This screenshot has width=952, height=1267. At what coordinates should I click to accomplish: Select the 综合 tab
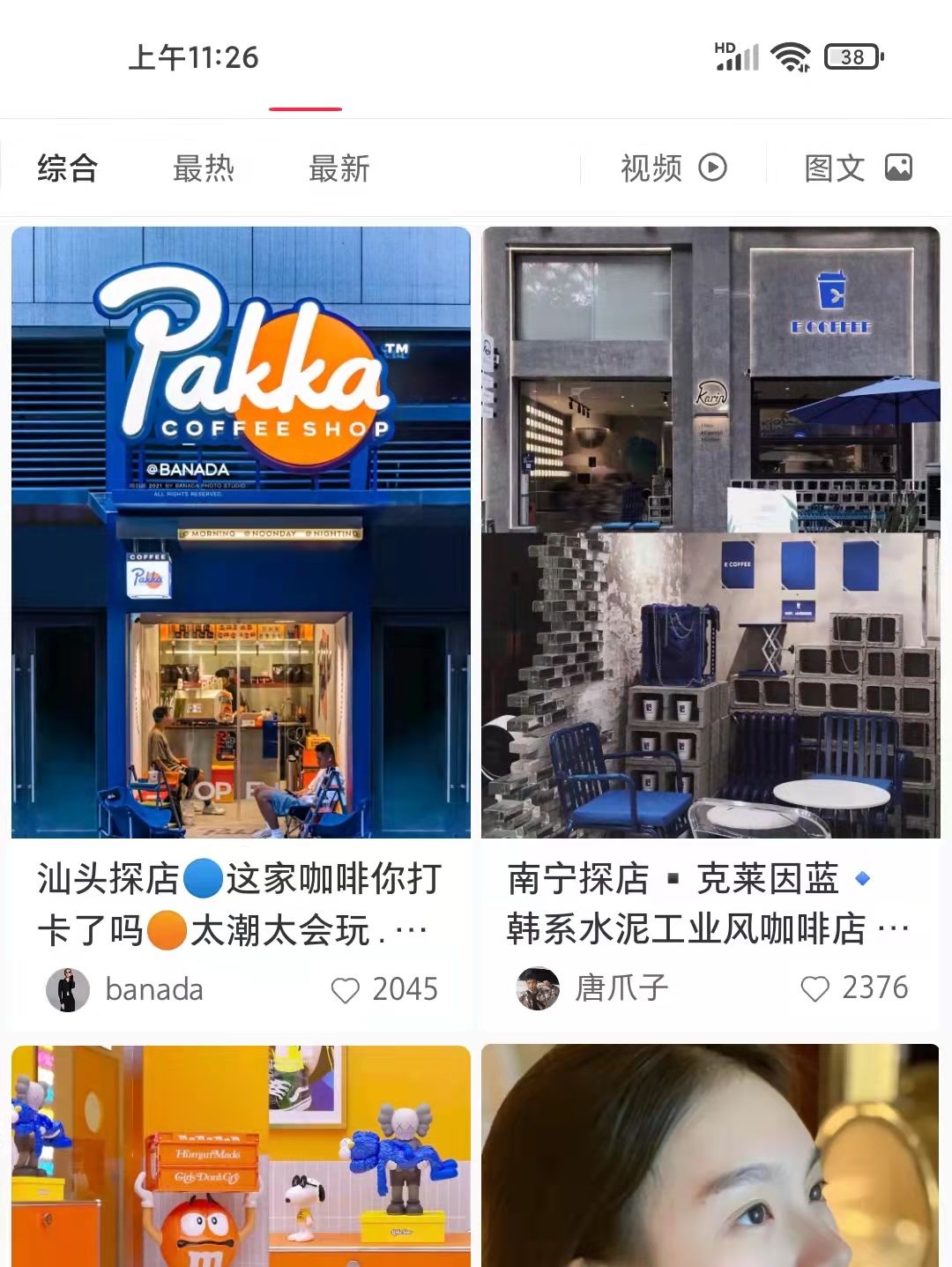click(66, 168)
